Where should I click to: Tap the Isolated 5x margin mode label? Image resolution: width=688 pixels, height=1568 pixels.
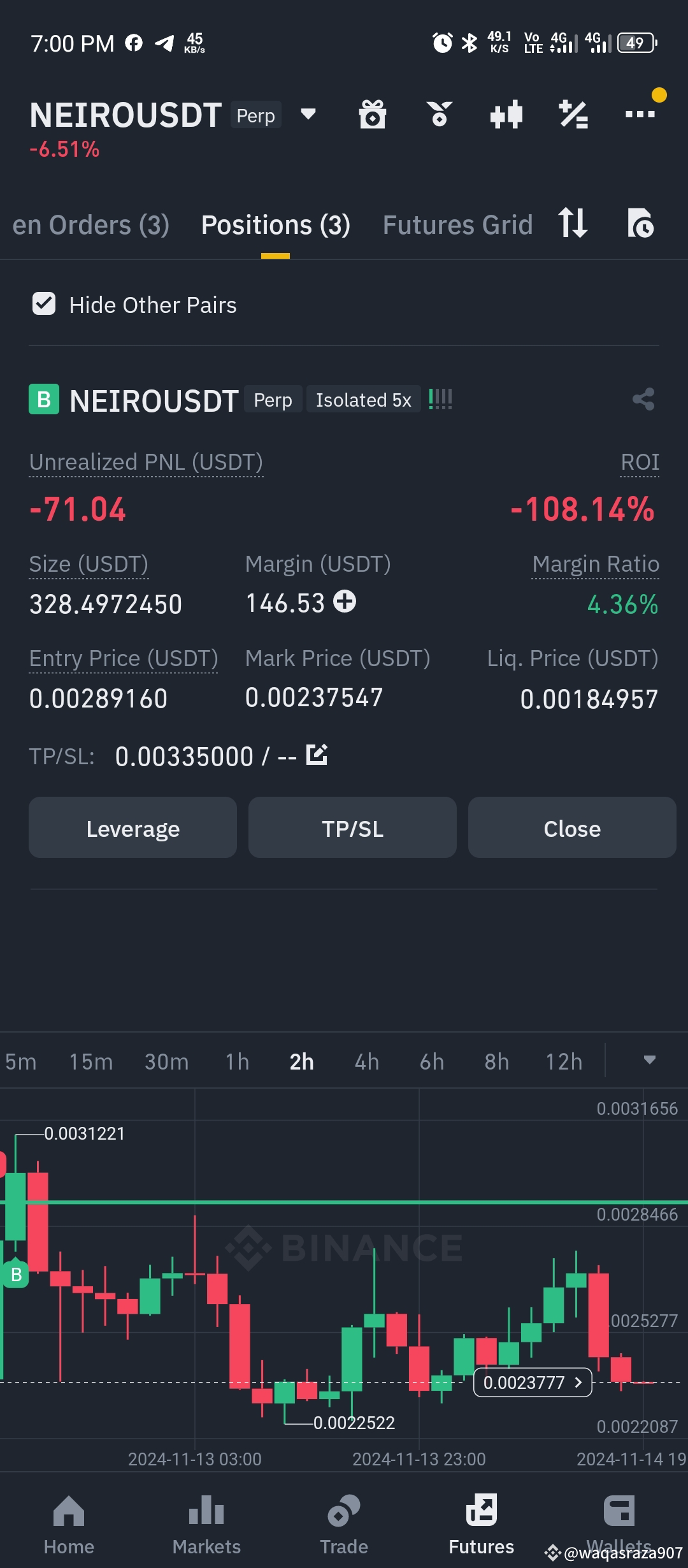click(363, 400)
